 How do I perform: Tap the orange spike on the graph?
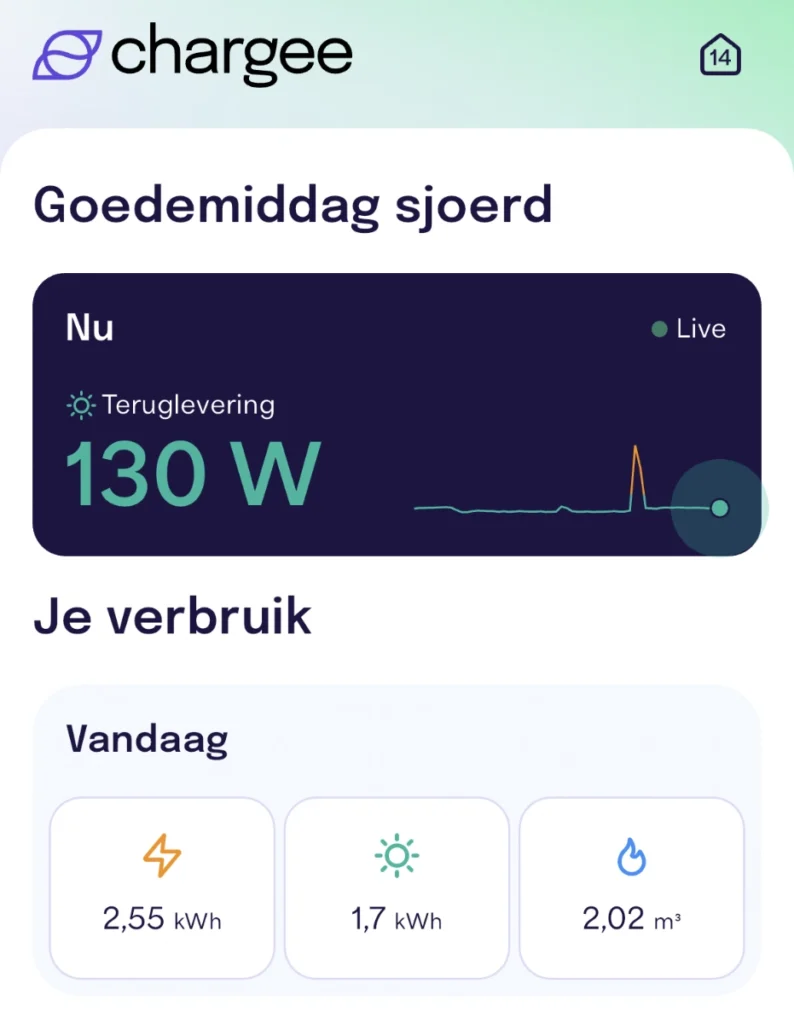click(x=638, y=462)
